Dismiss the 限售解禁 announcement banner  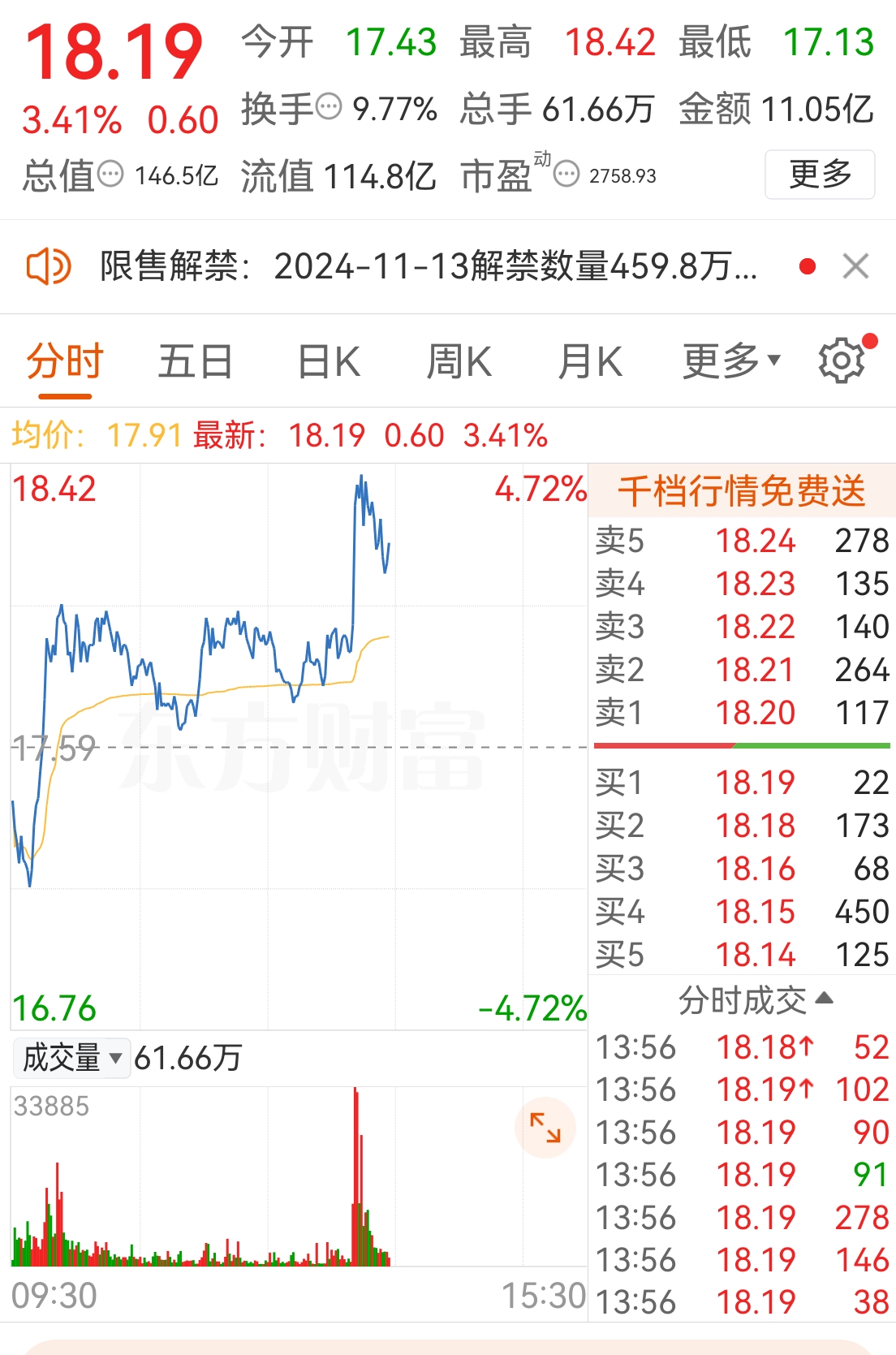point(856,266)
